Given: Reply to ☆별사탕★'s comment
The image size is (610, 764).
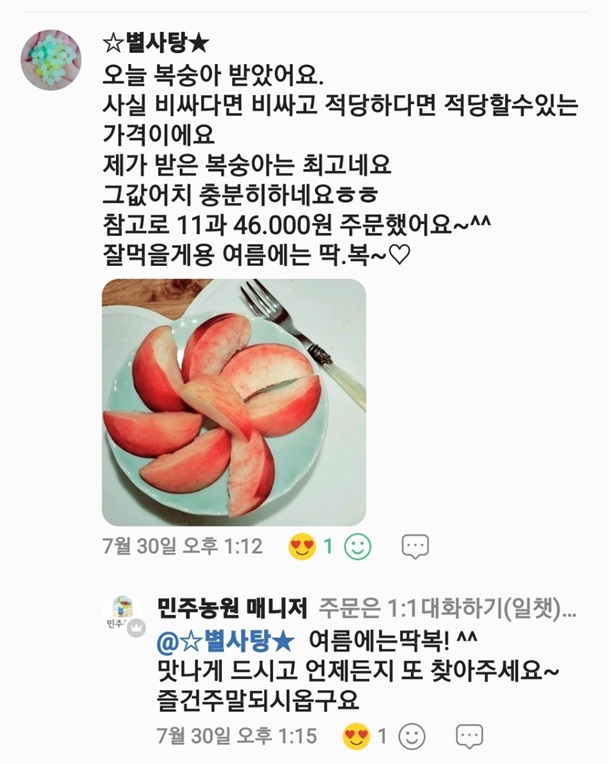Looking at the screenshot, I should [415, 547].
